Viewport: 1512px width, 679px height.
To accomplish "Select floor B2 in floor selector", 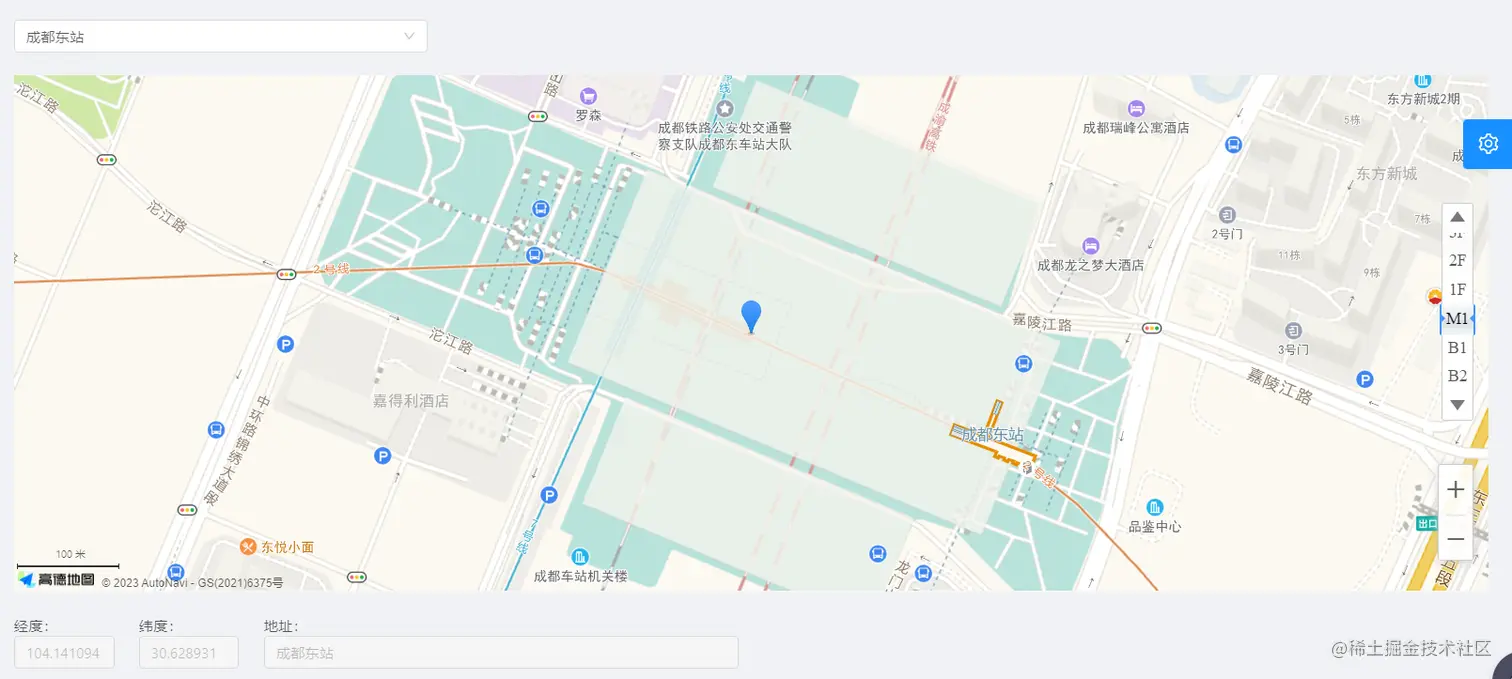I will pos(1457,376).
